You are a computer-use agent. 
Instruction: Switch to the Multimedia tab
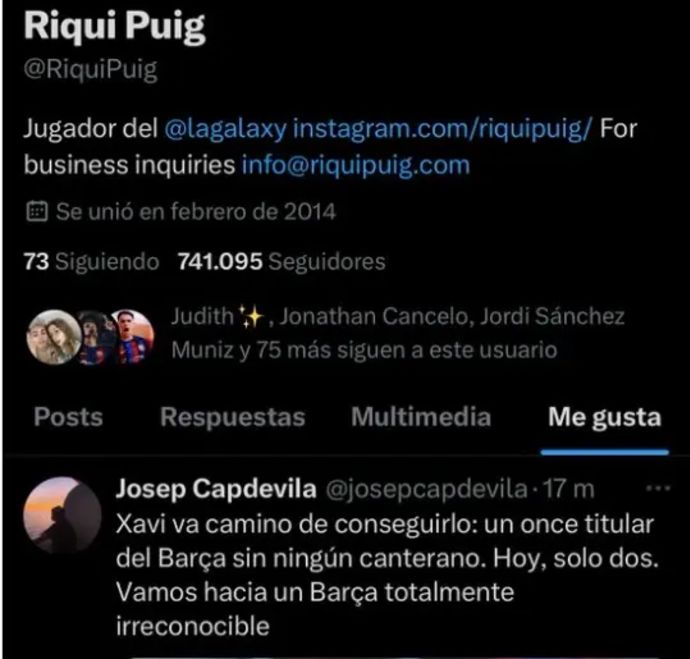[x=421, y=417]
